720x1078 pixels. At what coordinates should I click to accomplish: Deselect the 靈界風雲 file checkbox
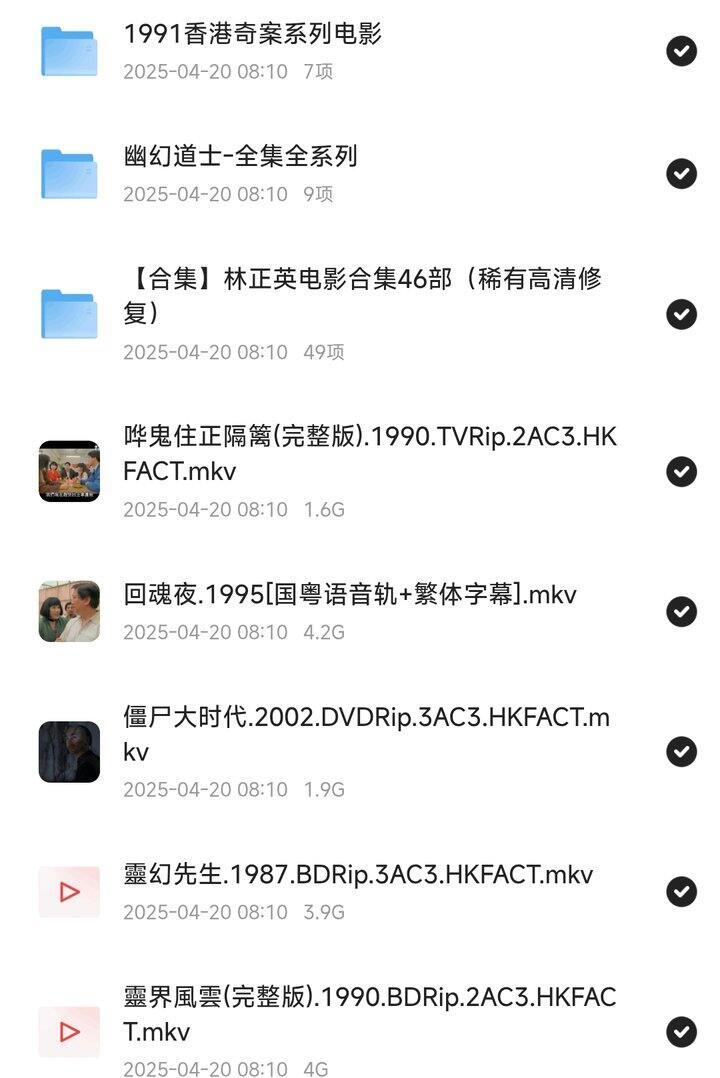[x=682, y=1031]
